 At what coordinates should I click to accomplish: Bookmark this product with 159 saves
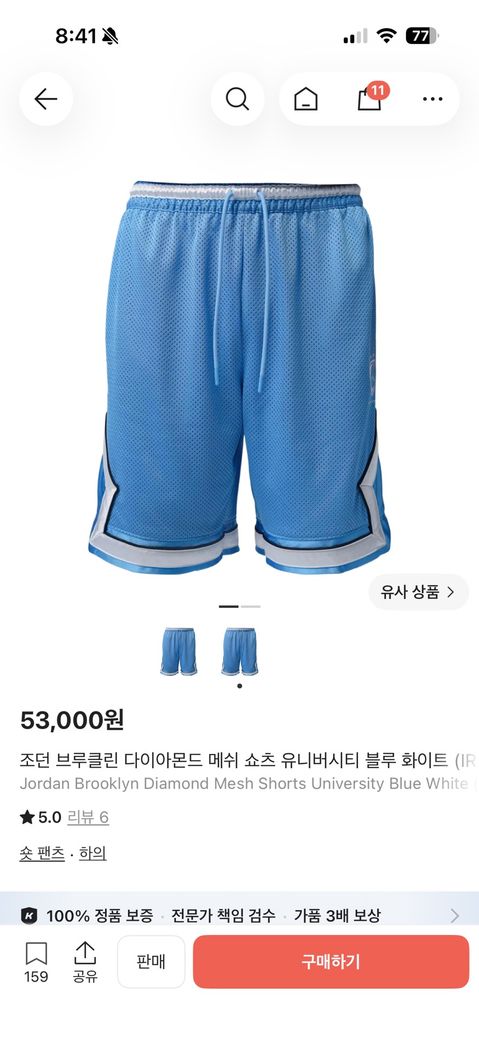click(36, 962)
